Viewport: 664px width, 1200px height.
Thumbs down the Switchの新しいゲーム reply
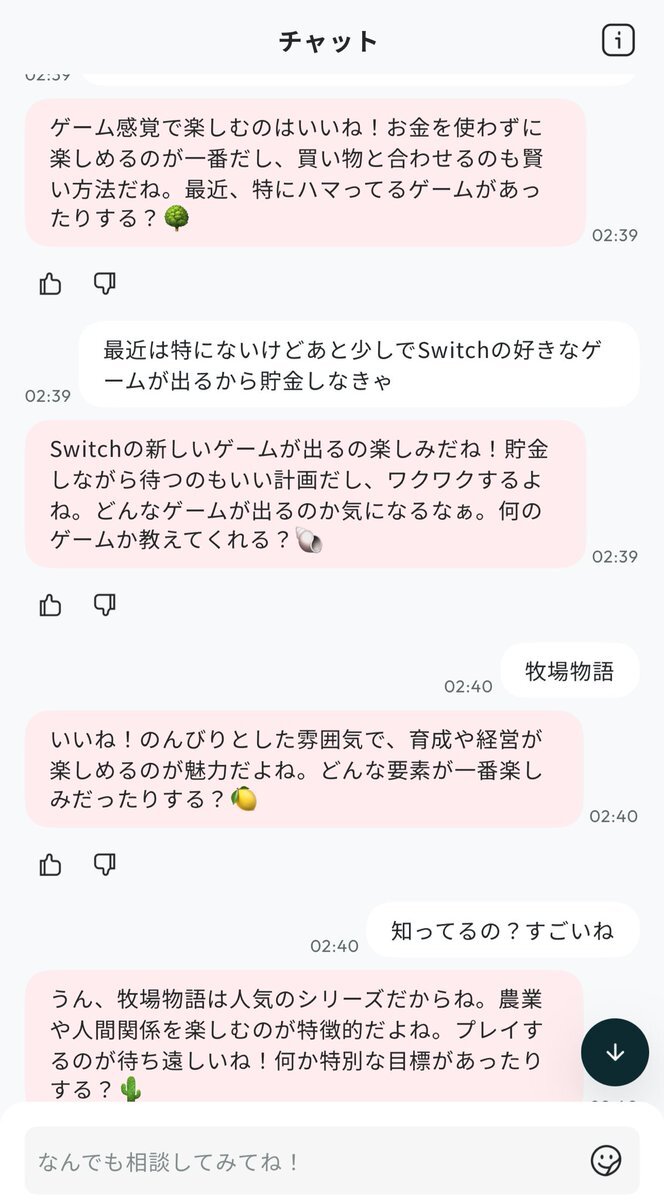(x=104, y=605)
